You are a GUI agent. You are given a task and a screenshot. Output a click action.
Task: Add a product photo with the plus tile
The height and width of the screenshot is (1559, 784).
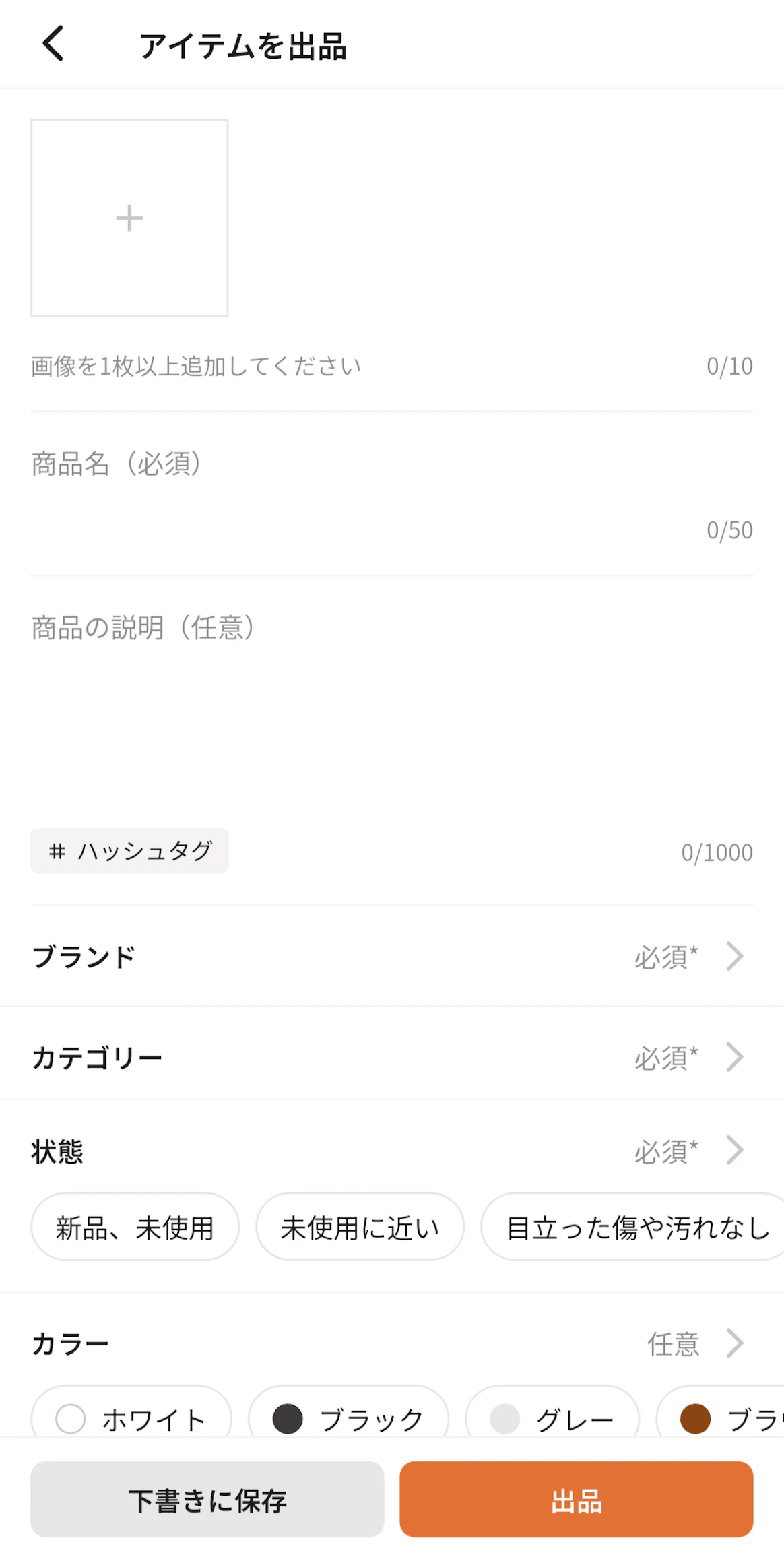(x=129, y=218)
